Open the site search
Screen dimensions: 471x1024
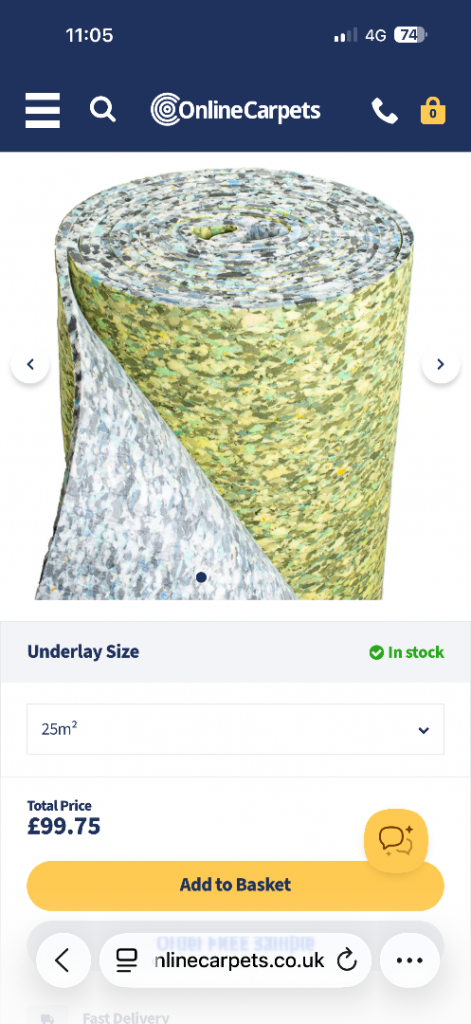click(103, 110)
